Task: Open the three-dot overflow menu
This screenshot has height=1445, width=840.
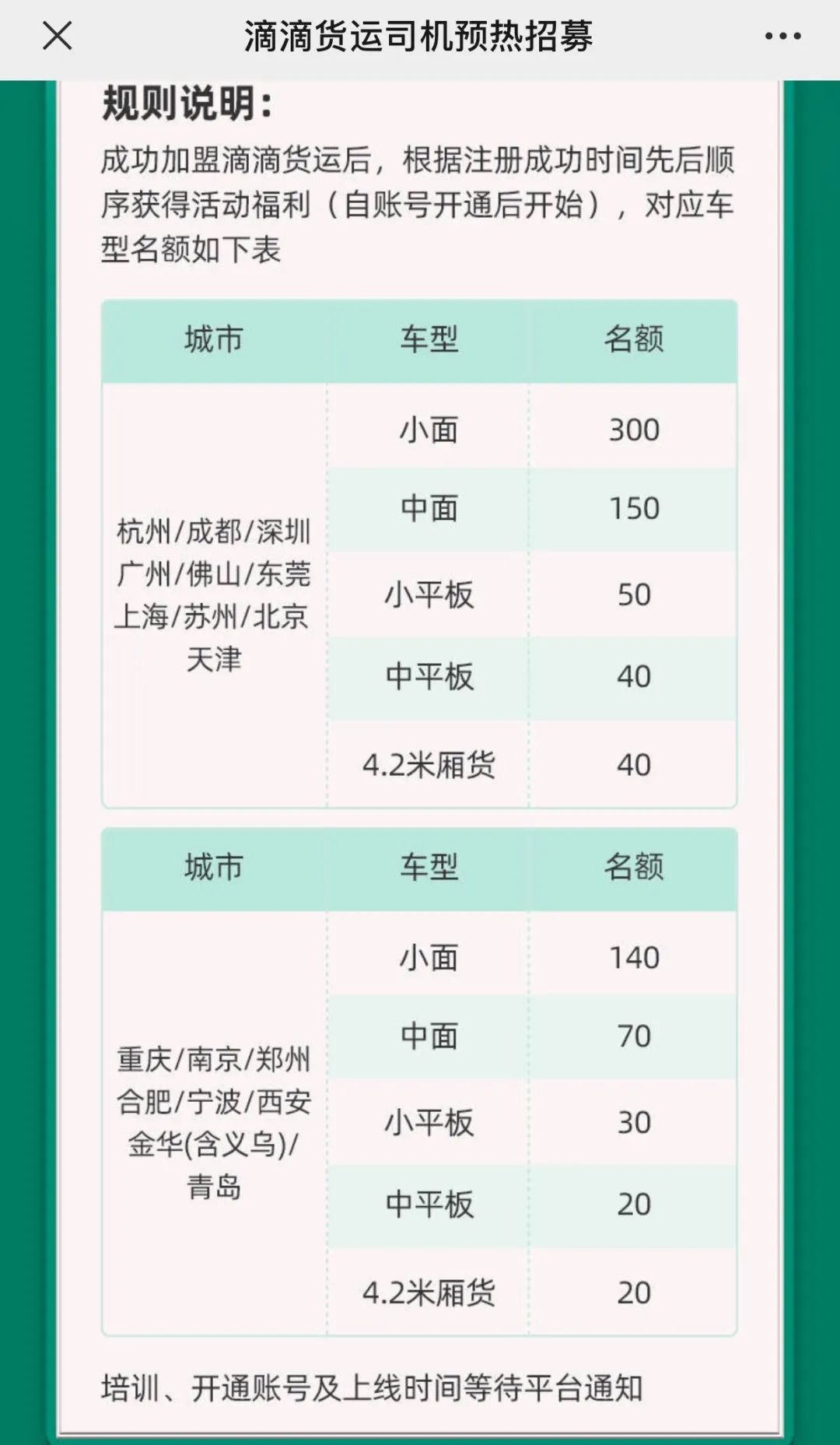Action: tap(782, 36)
